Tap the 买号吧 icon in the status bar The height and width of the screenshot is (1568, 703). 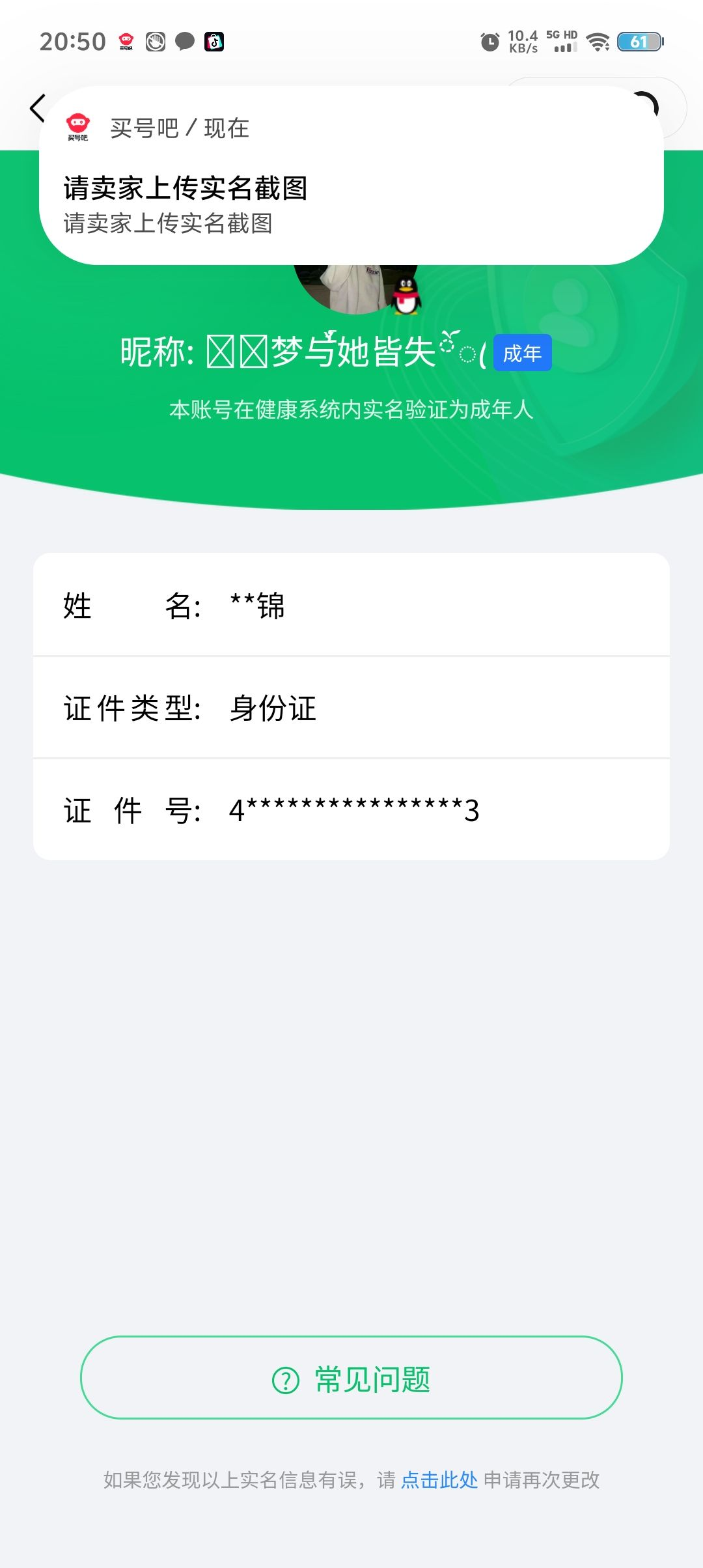click(x=125, y=41)
